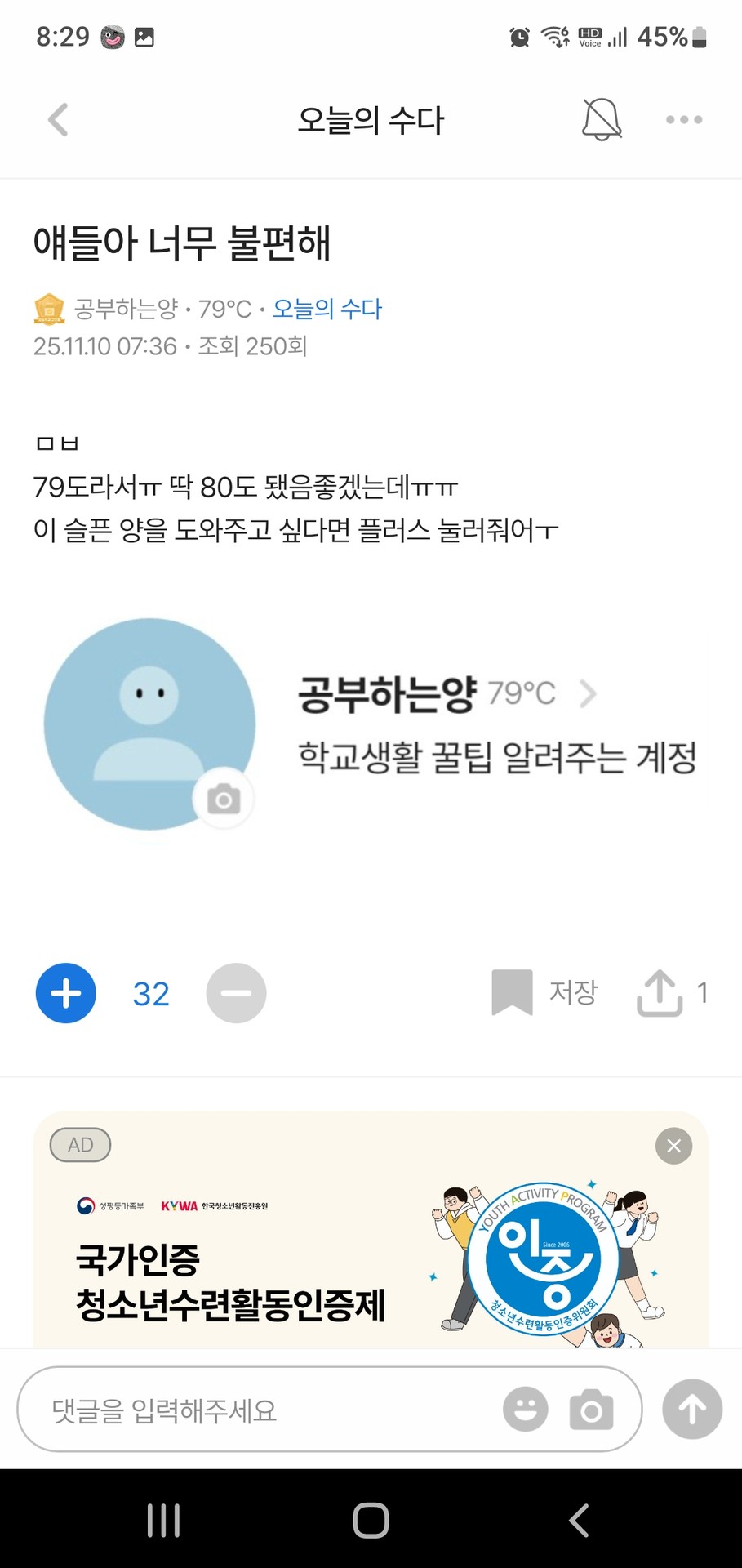Dismiss the 국가인증 ad banner

pyautogui.click(x=673, y=1146)
